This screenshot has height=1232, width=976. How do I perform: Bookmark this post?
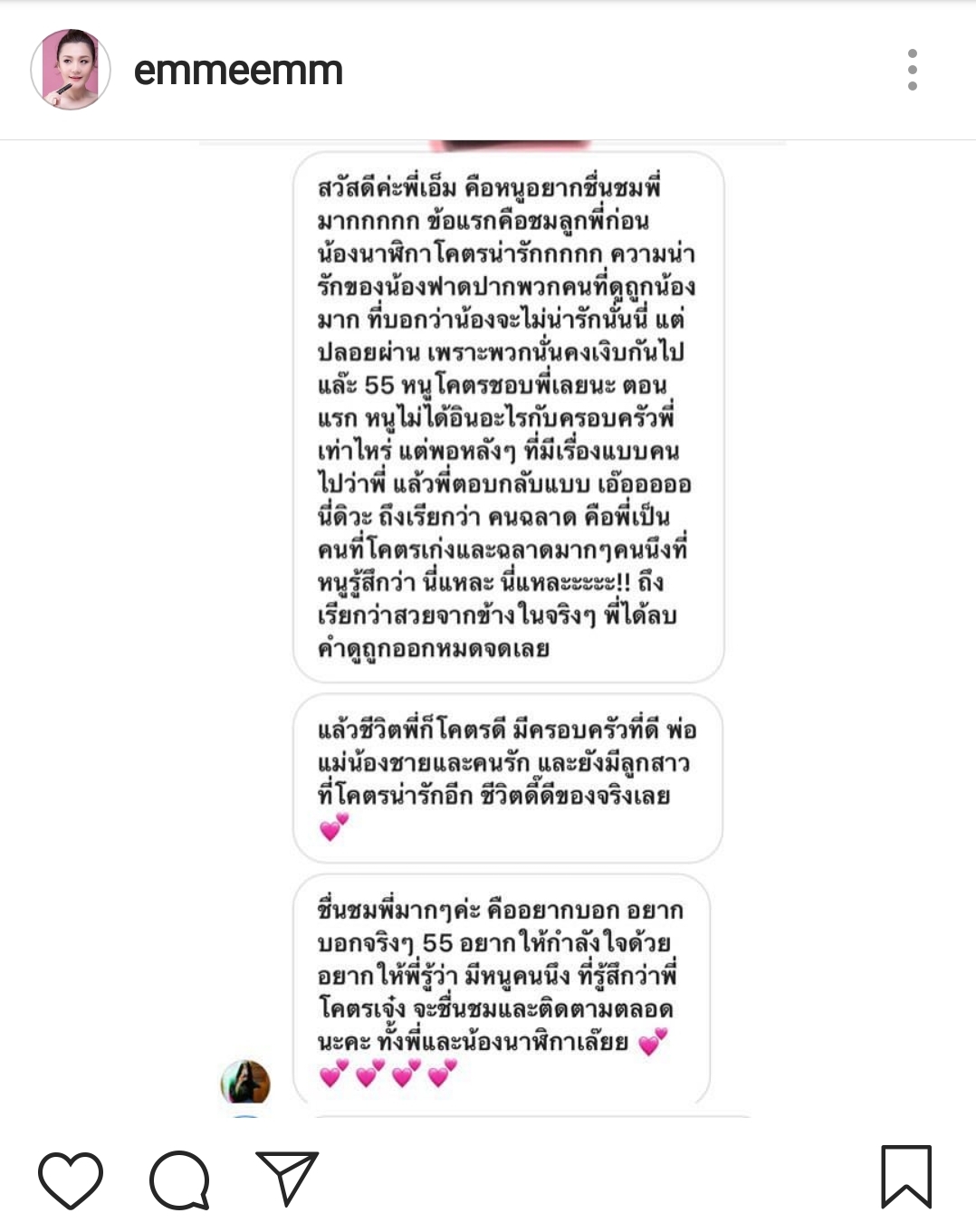pyautogui.click(x=905, y=1177)
